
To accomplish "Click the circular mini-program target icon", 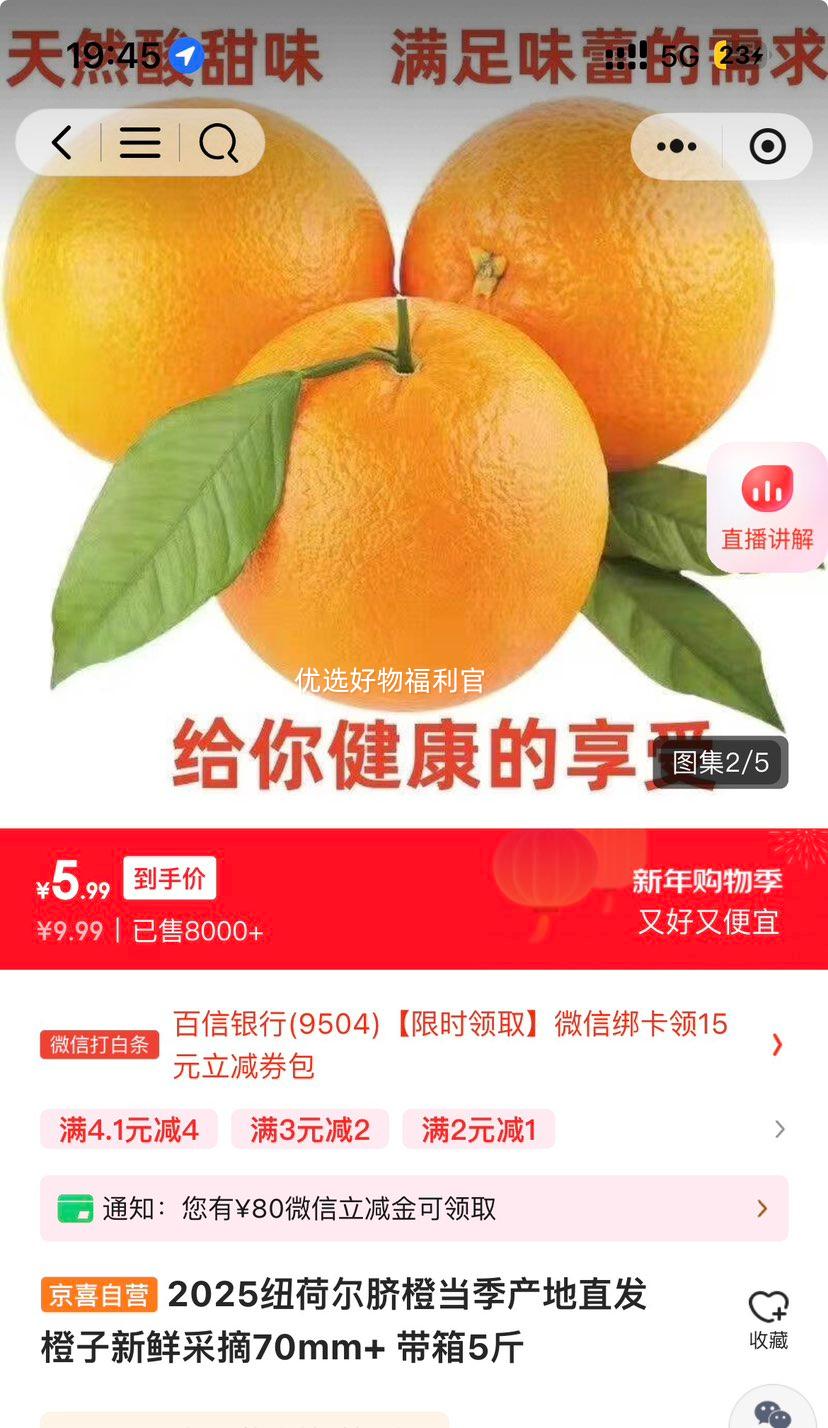I will tap(767, 146).
